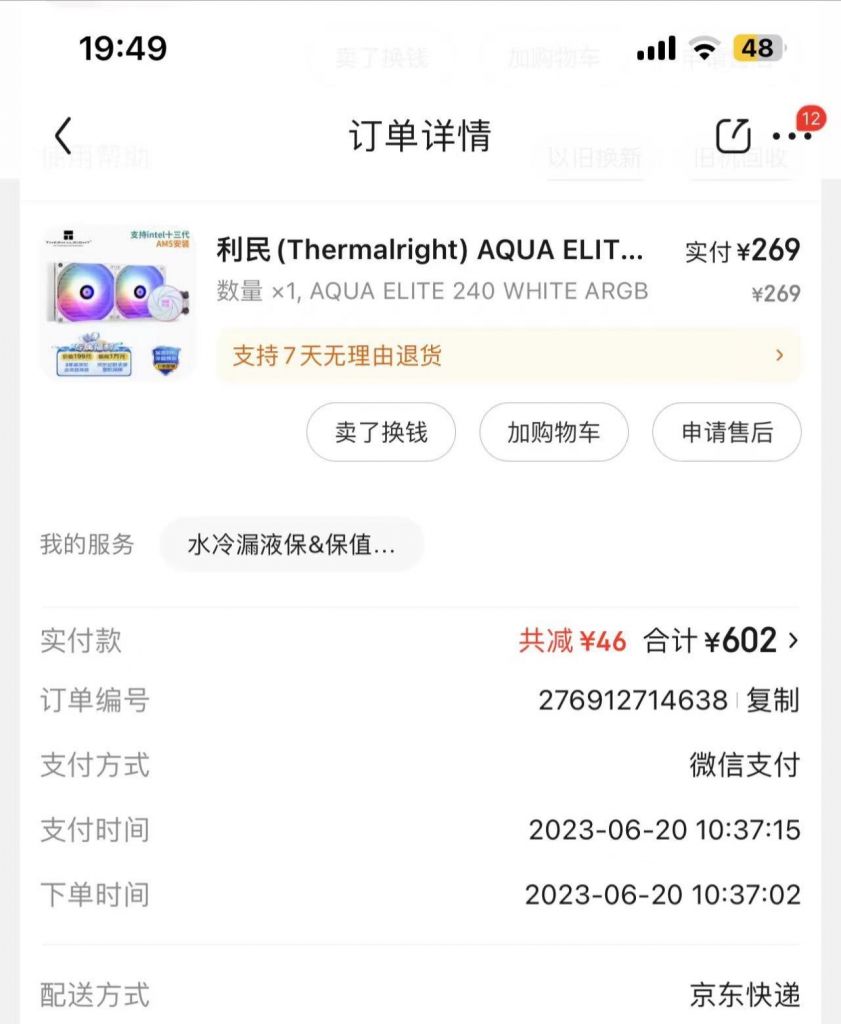This screenshot has width=841, height=1024.
Task: Tap the back arrow to leave order details
Action: pyautogui.click(x=62, y=132)
